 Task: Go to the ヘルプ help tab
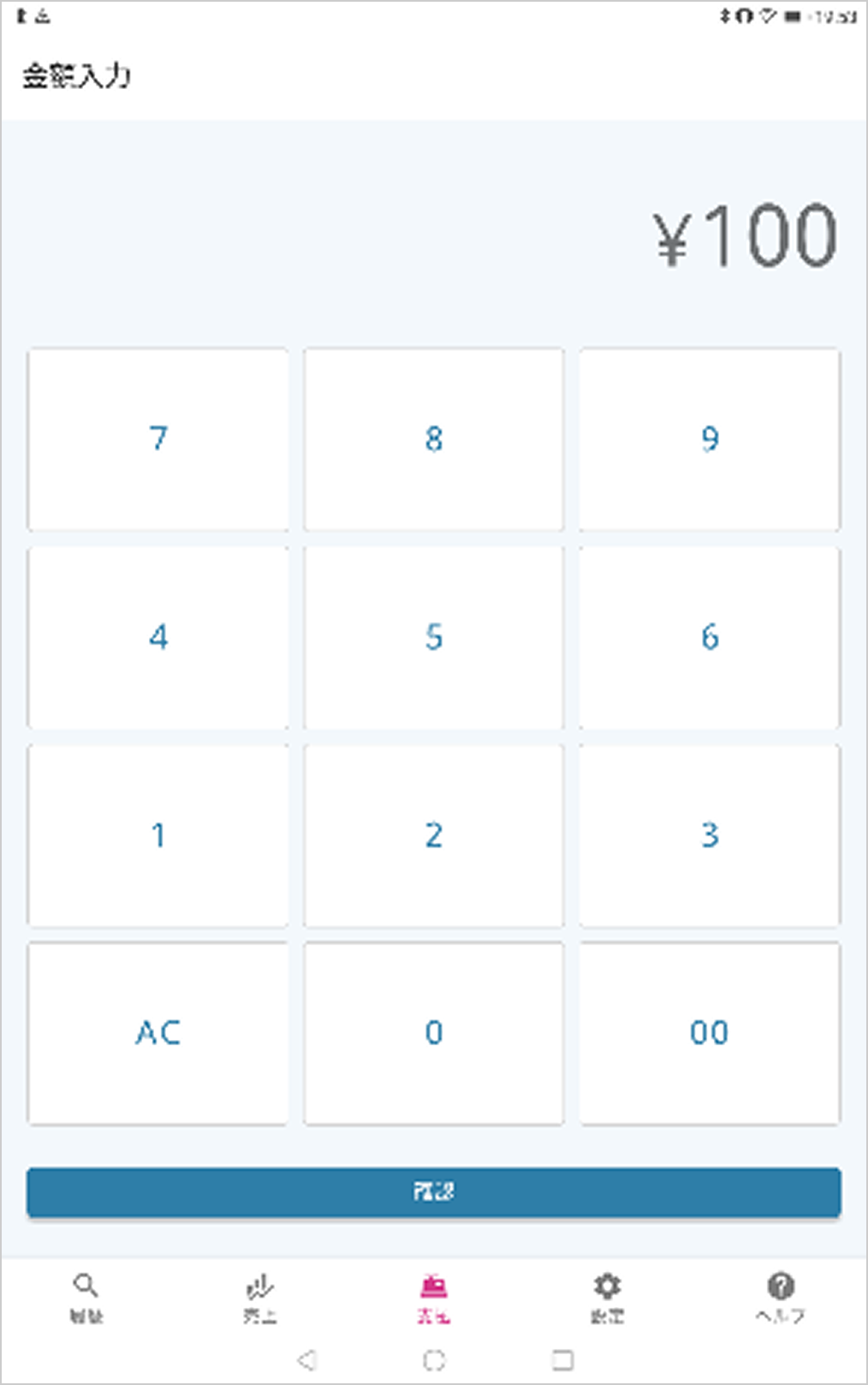[781, 1296]
